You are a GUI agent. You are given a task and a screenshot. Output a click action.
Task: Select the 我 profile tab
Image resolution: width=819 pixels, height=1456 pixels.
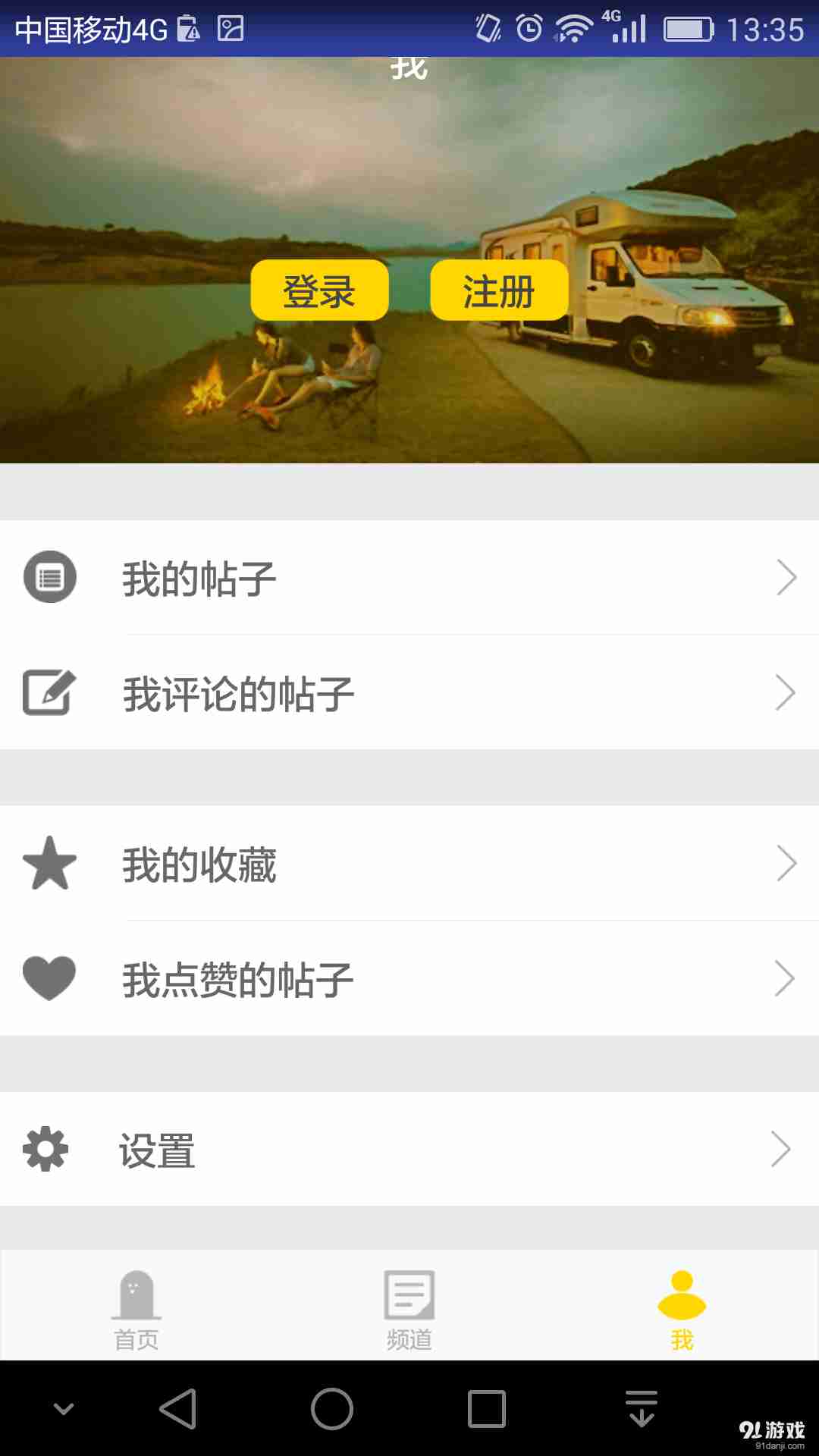[682, 1308]
